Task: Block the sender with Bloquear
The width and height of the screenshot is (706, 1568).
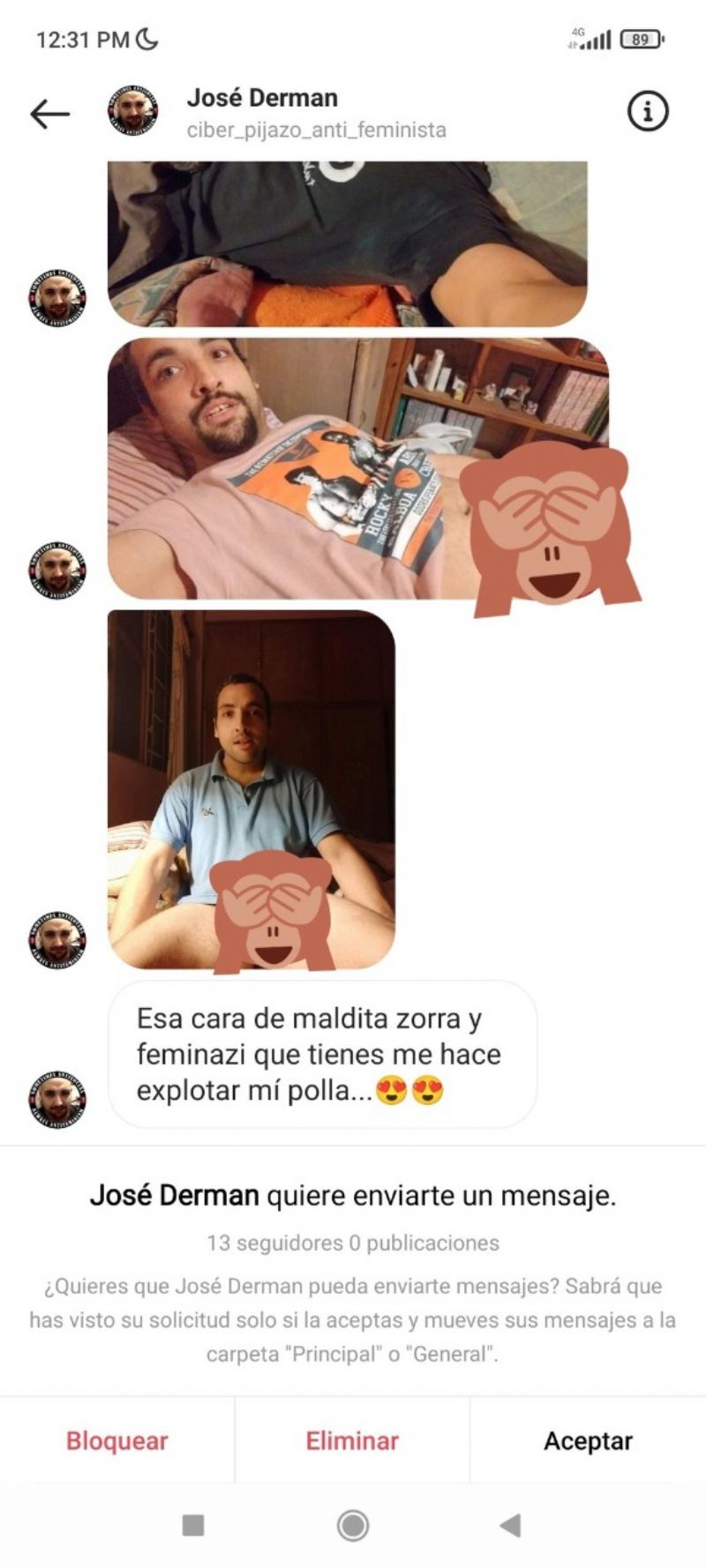Action: [x=116, y=1440]
